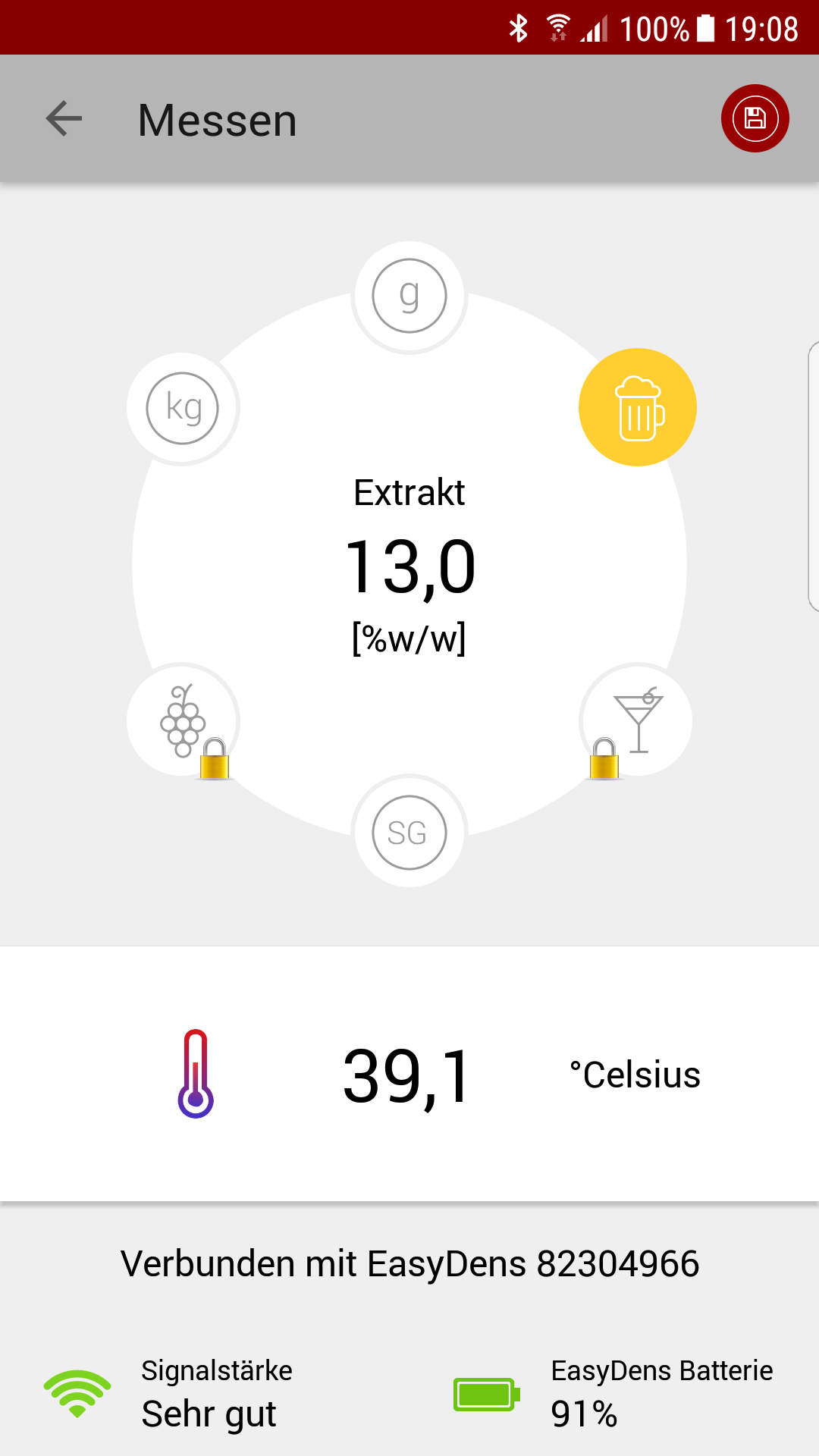
Task: Save the current measurement
Action: [755, 119]
